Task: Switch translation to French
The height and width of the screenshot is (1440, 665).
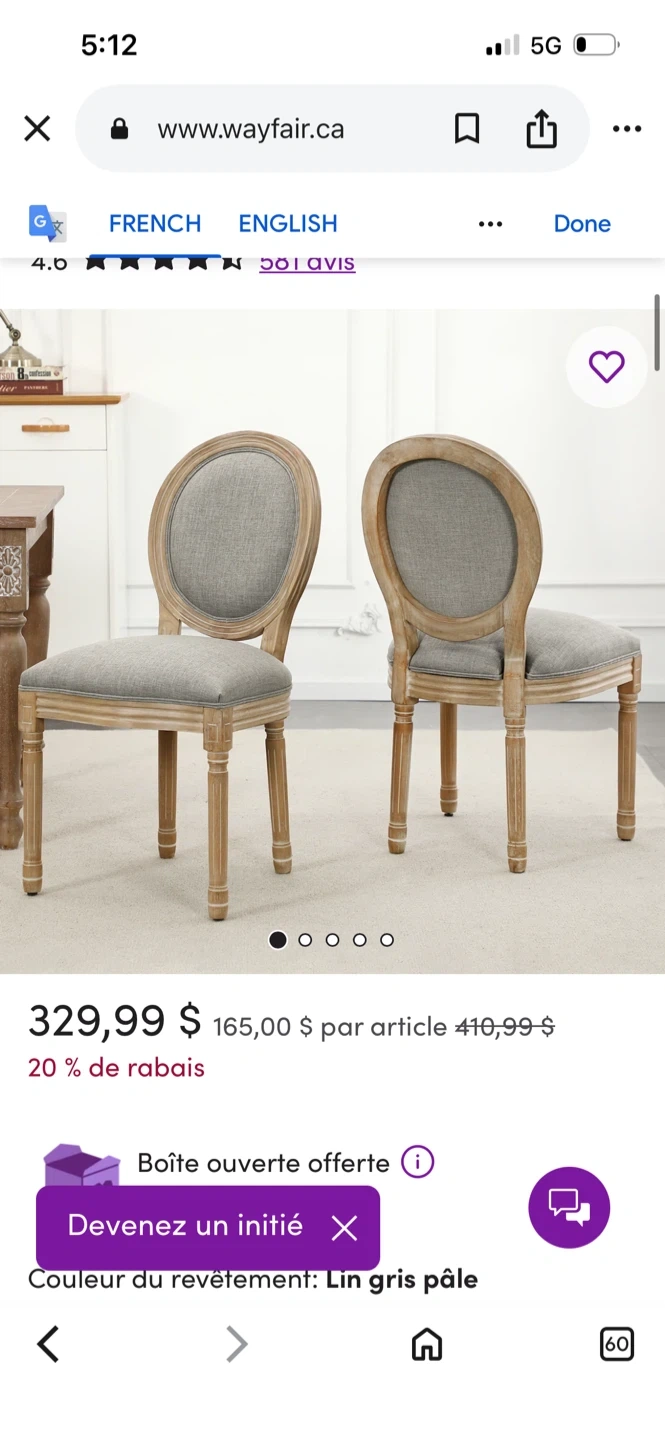Action: [155, 223]
